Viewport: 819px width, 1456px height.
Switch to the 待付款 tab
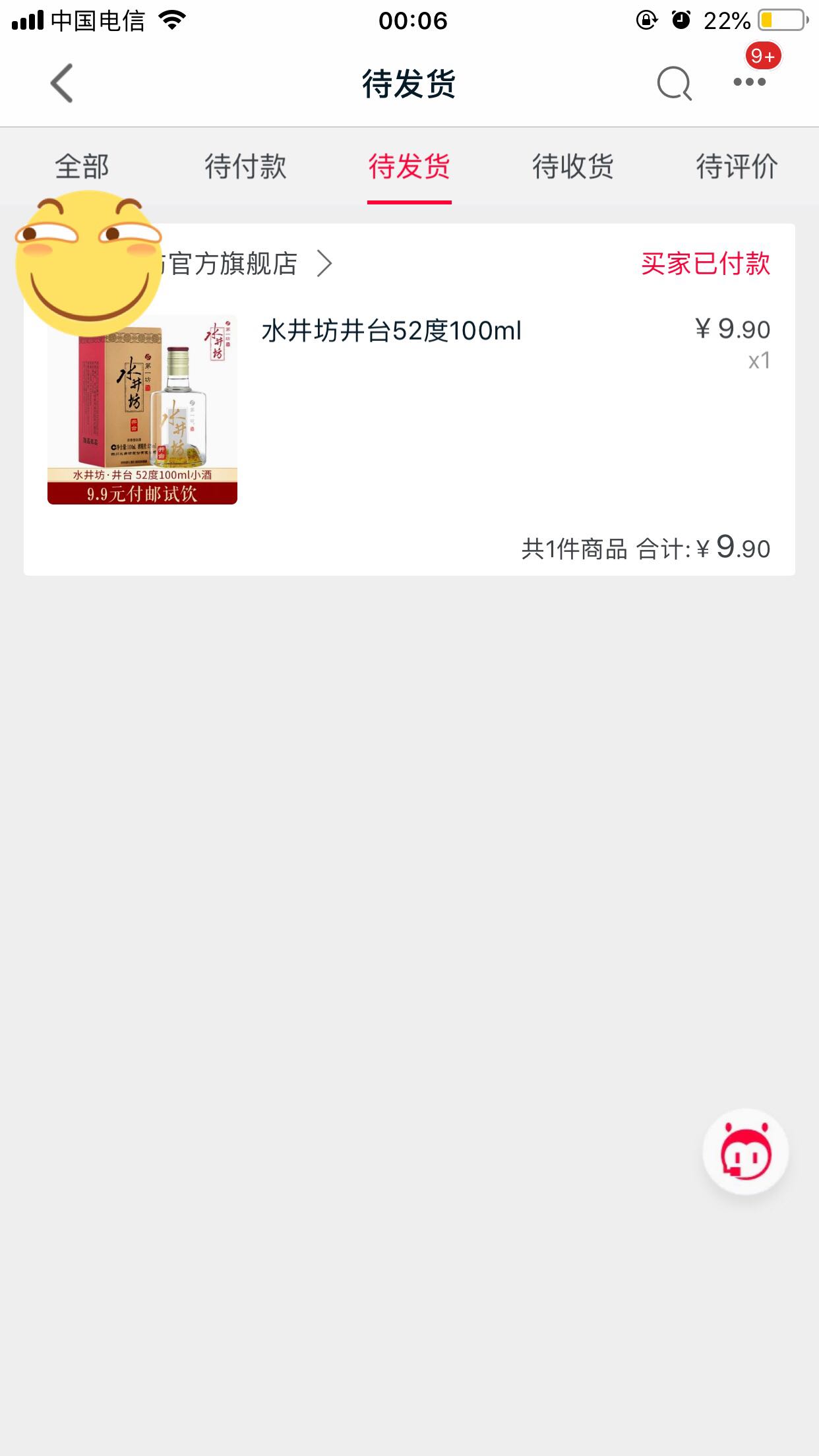tap(245, 166)
